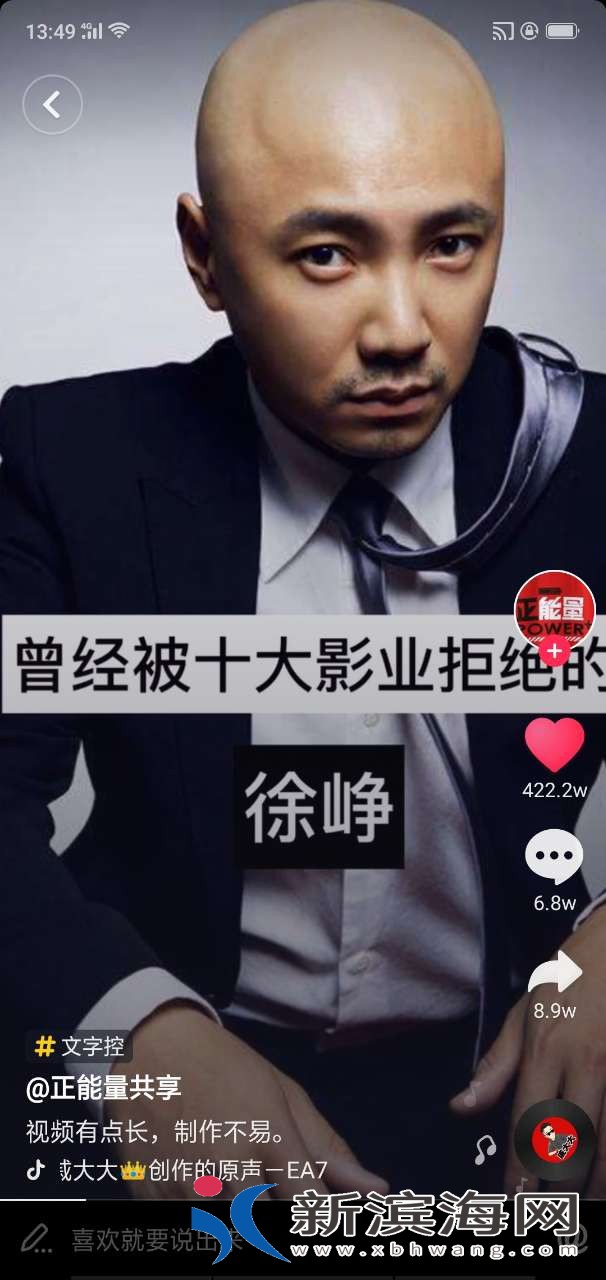
Task: Share this video
Action: pos(554,972)
